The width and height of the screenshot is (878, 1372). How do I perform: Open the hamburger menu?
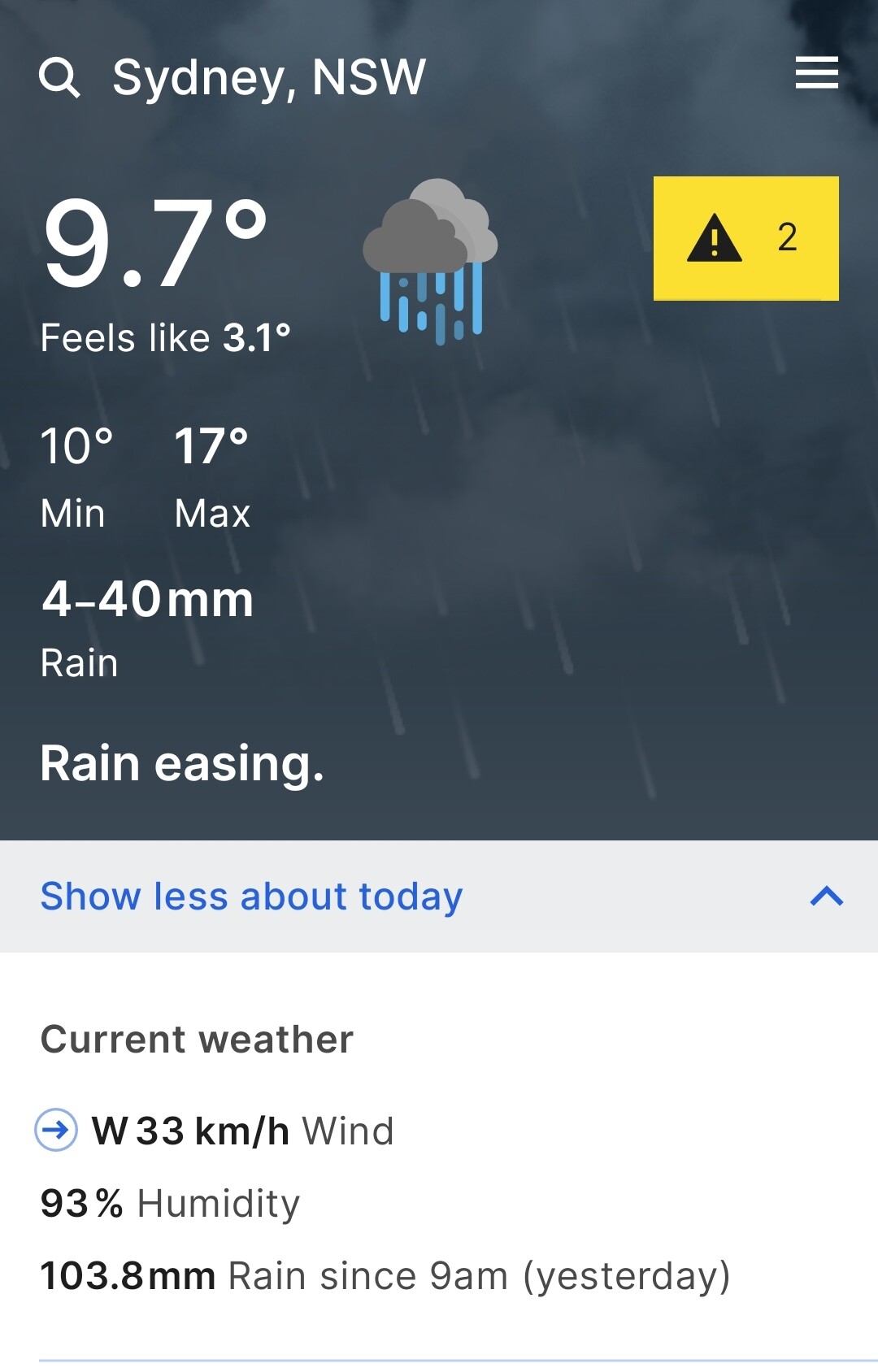pyautogui.click(x=816, y=73)
